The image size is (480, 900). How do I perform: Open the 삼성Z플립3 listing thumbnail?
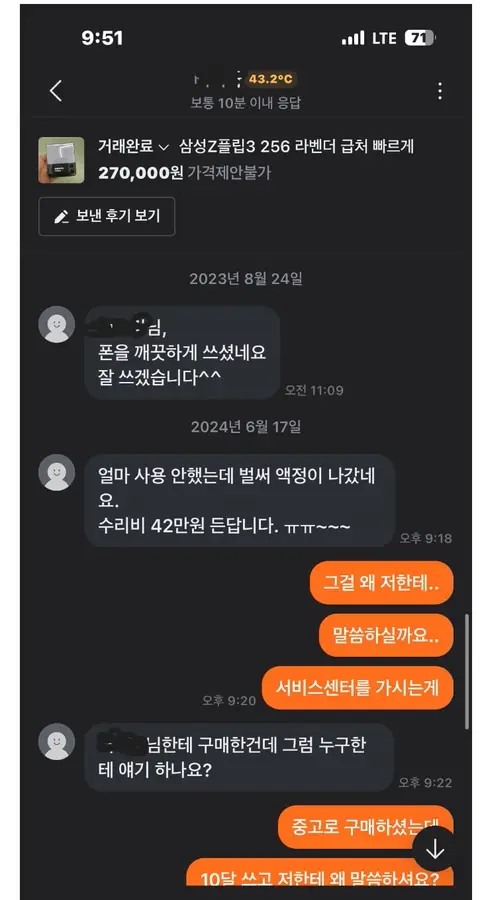click(61, 160)
